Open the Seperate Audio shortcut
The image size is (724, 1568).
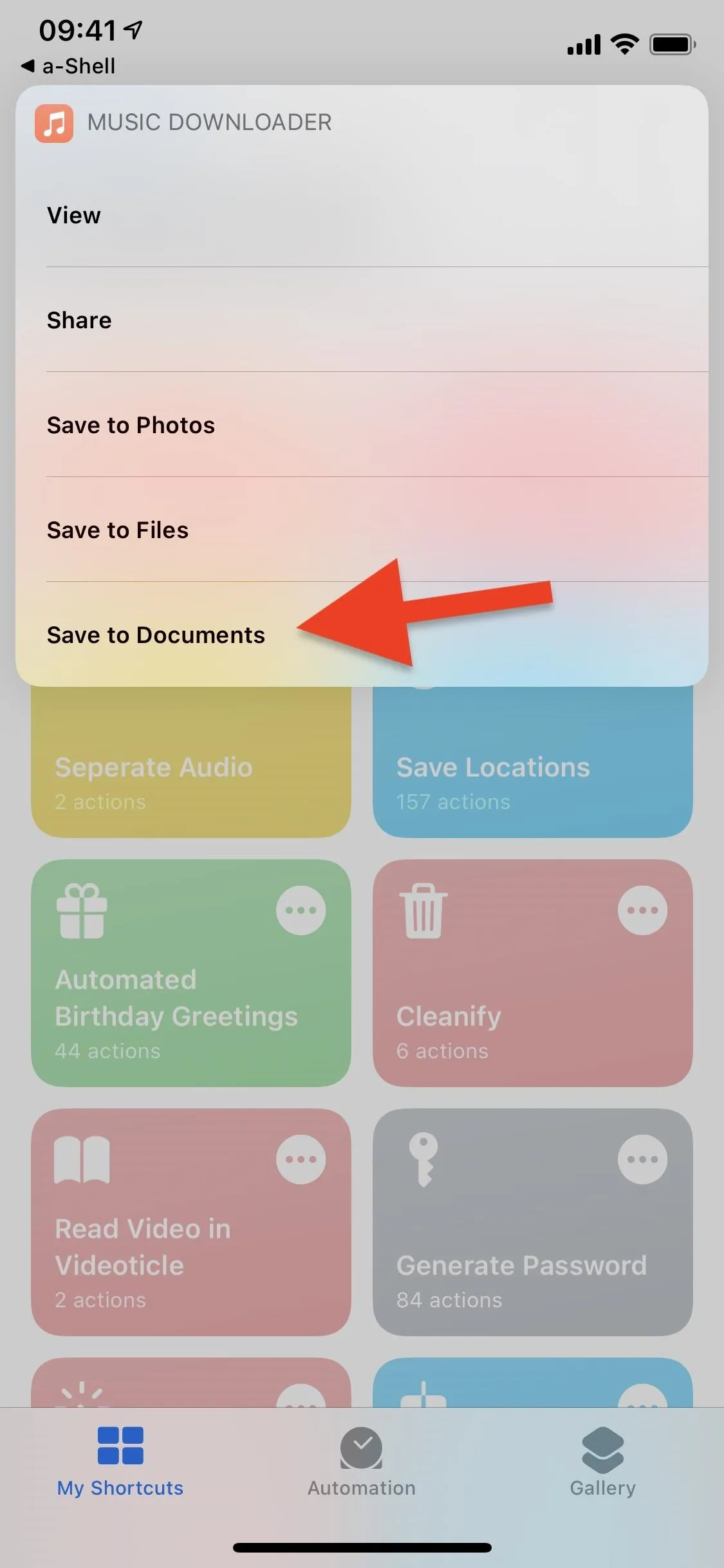tap(191, 761)
